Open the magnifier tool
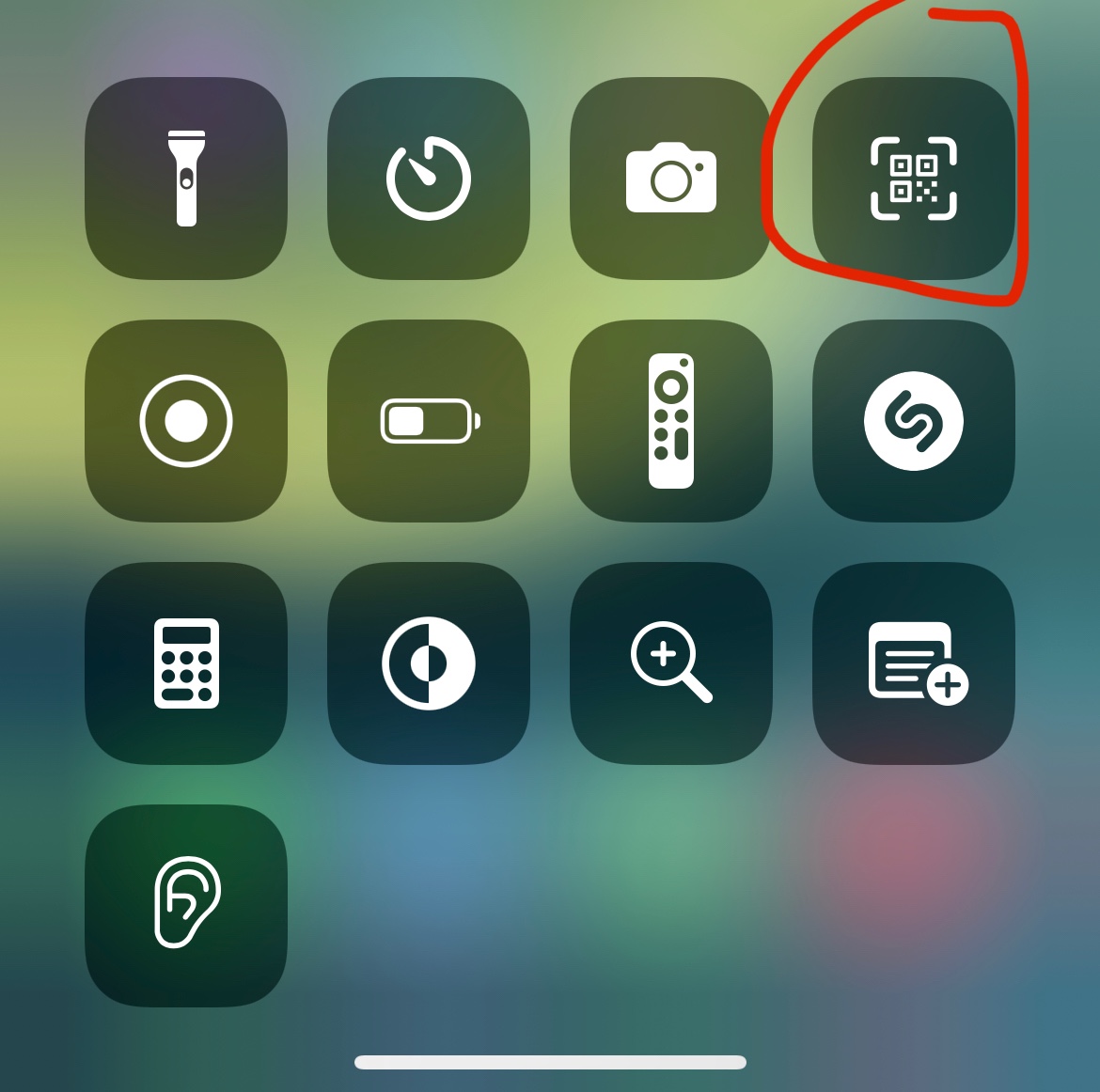 671,663
